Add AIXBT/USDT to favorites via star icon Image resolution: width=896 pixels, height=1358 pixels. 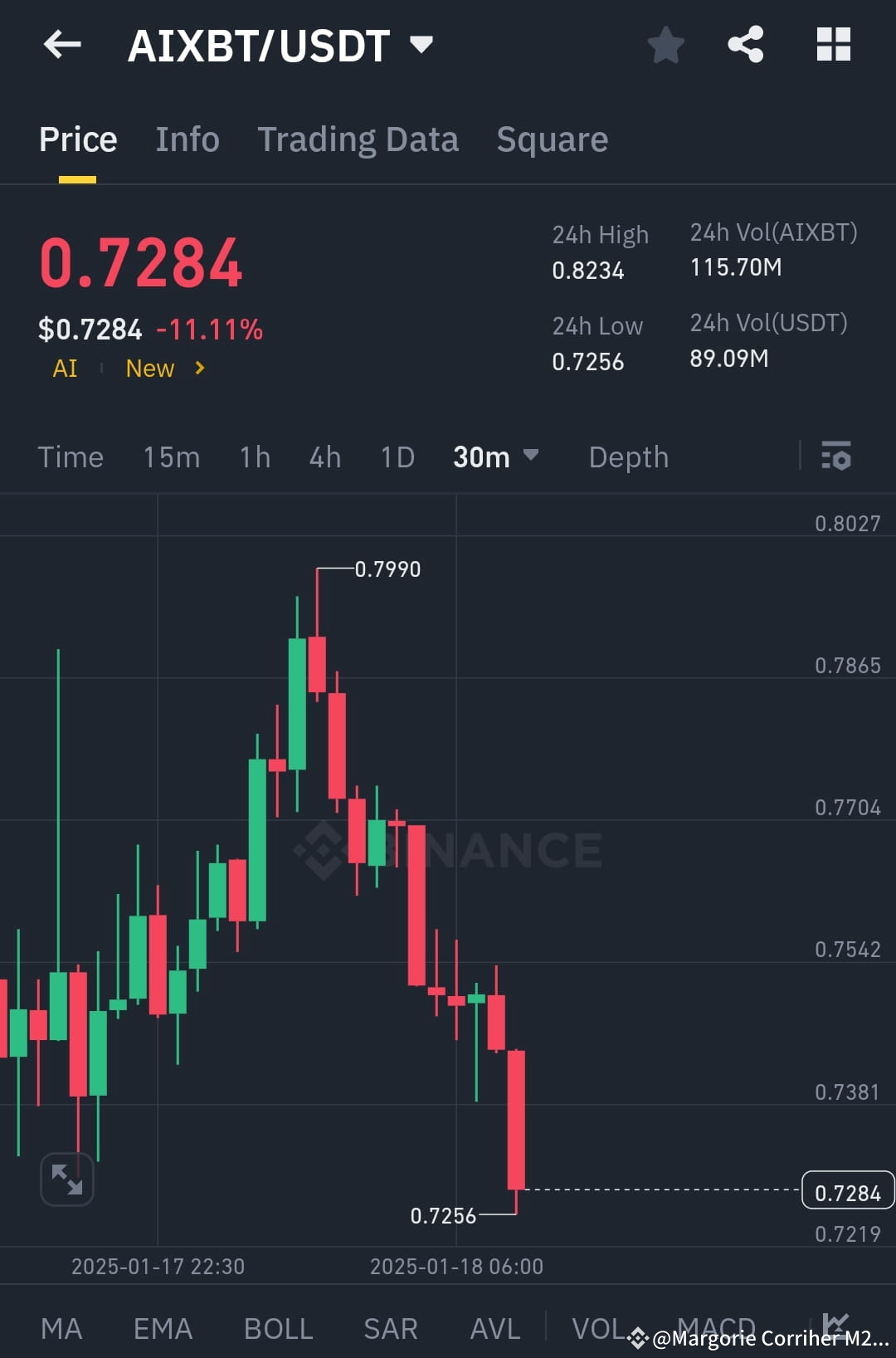pos(665,46)
